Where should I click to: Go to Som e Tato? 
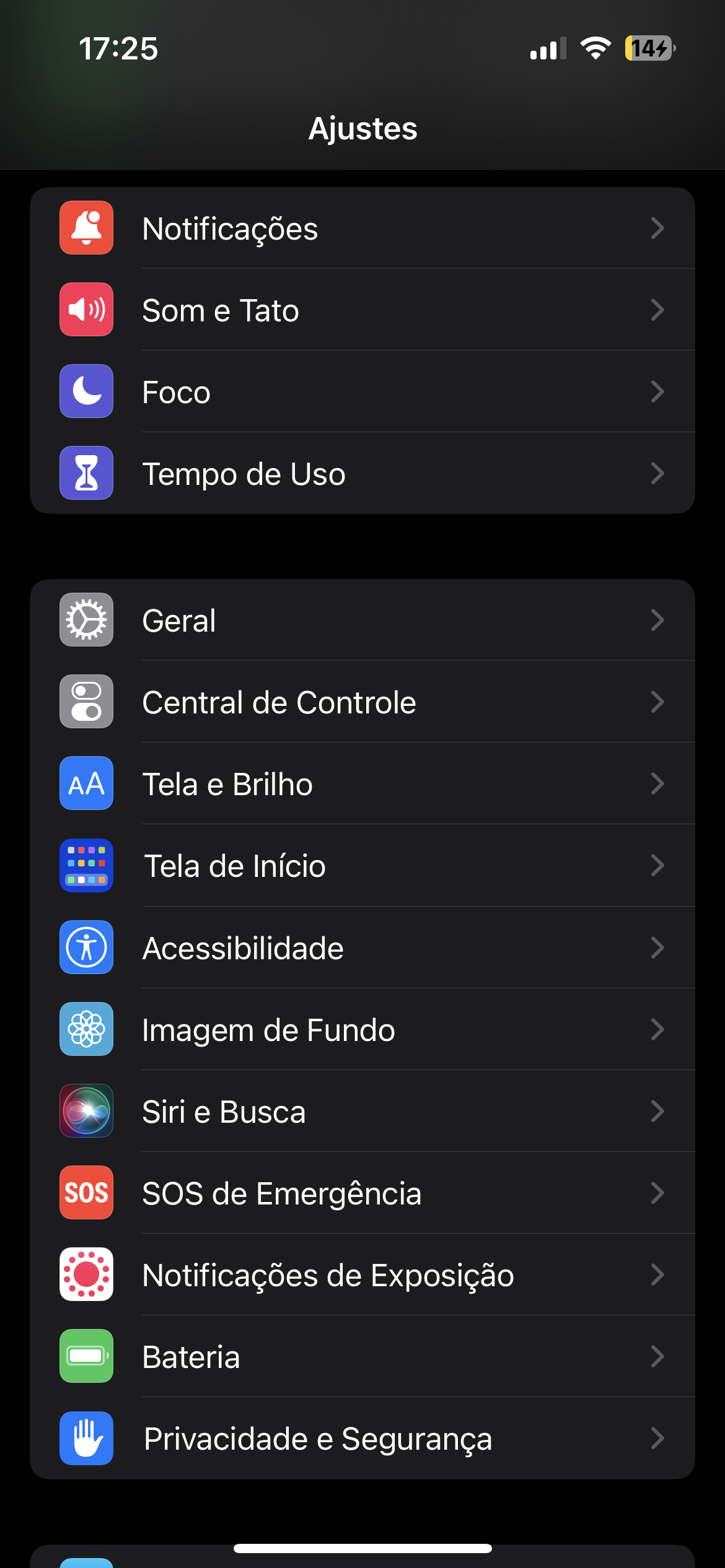tap(362, 310)
